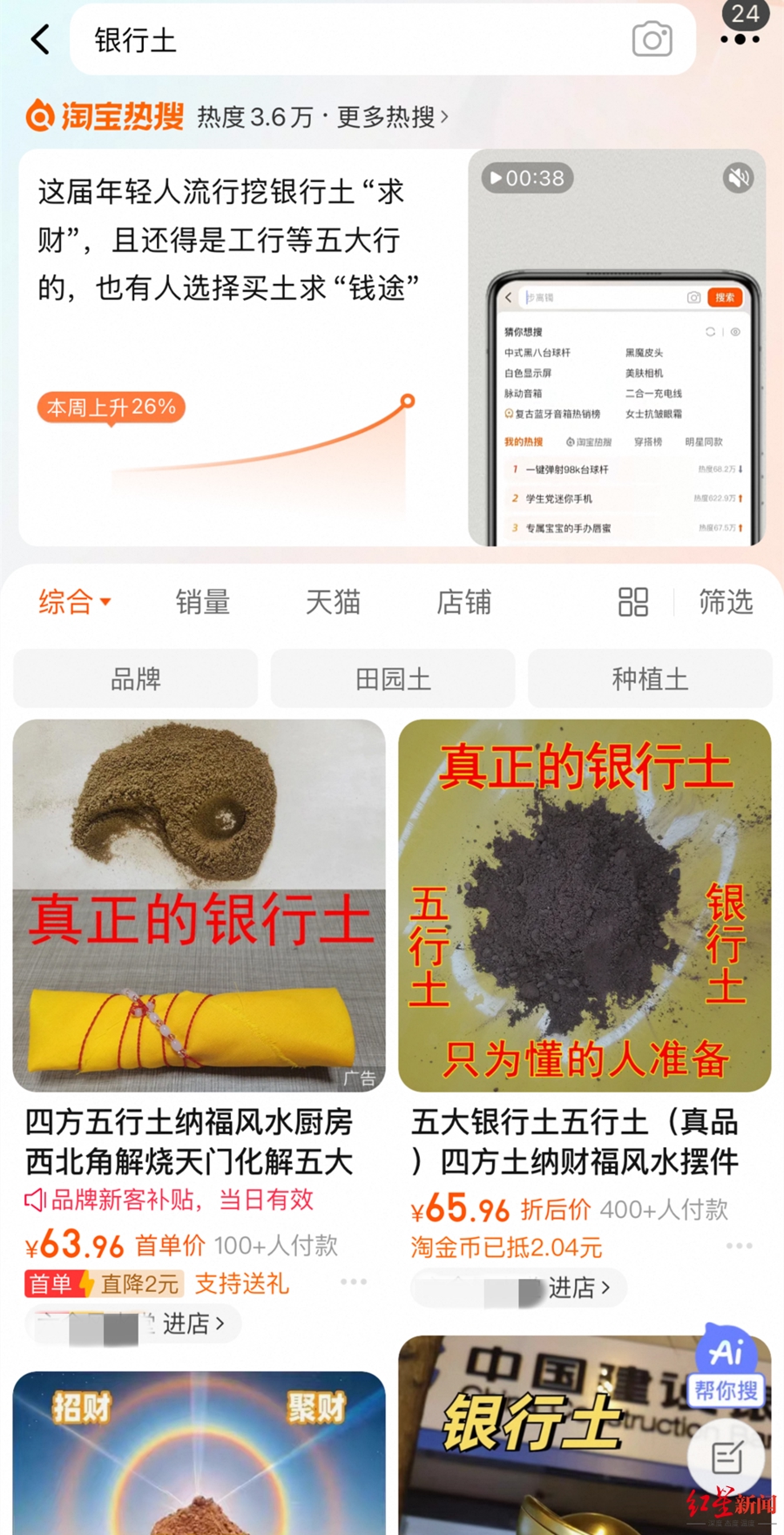Viewport: 784px width, 1535px height.
Task: Open the three-dot overflow menu
Action: [740, 39]
